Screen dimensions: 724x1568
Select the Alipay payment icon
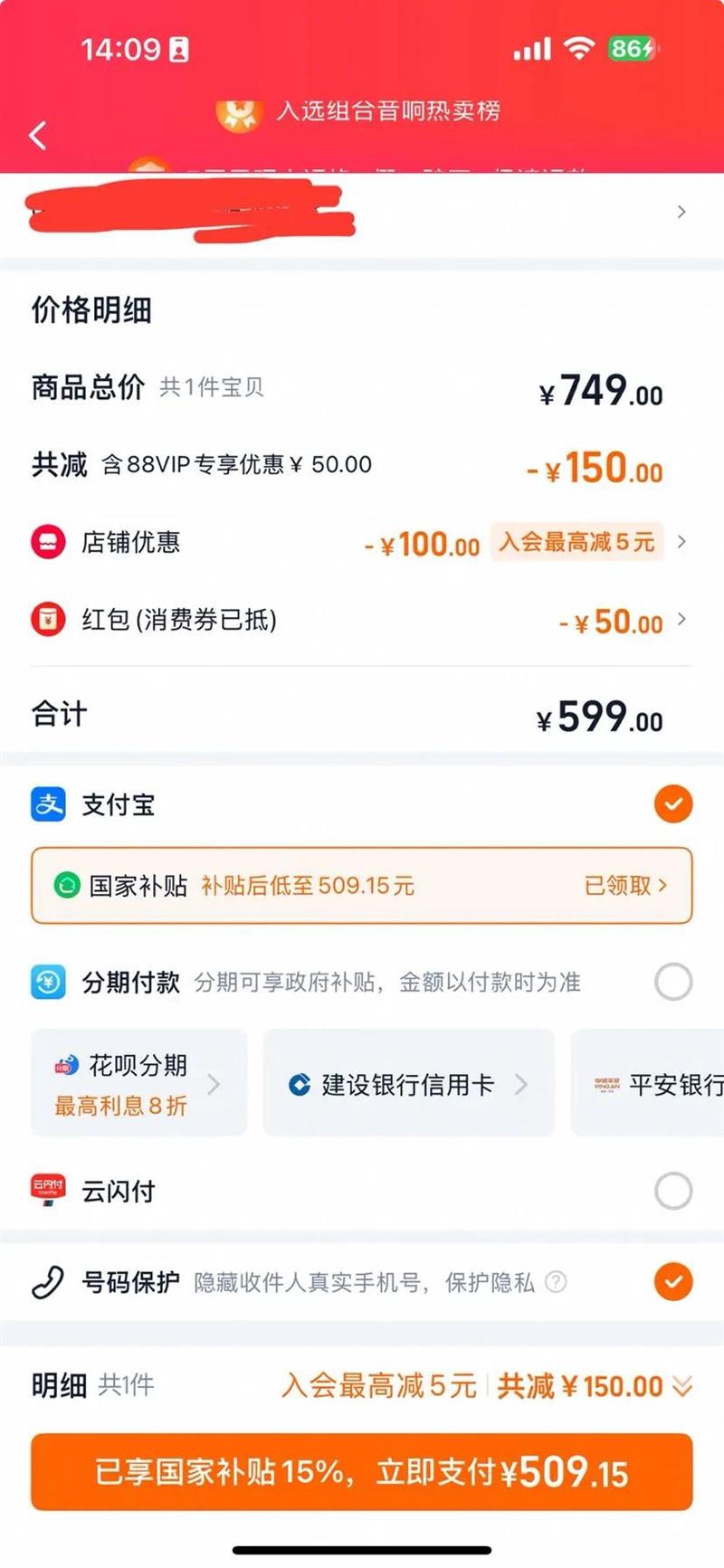tap(49, 805)
